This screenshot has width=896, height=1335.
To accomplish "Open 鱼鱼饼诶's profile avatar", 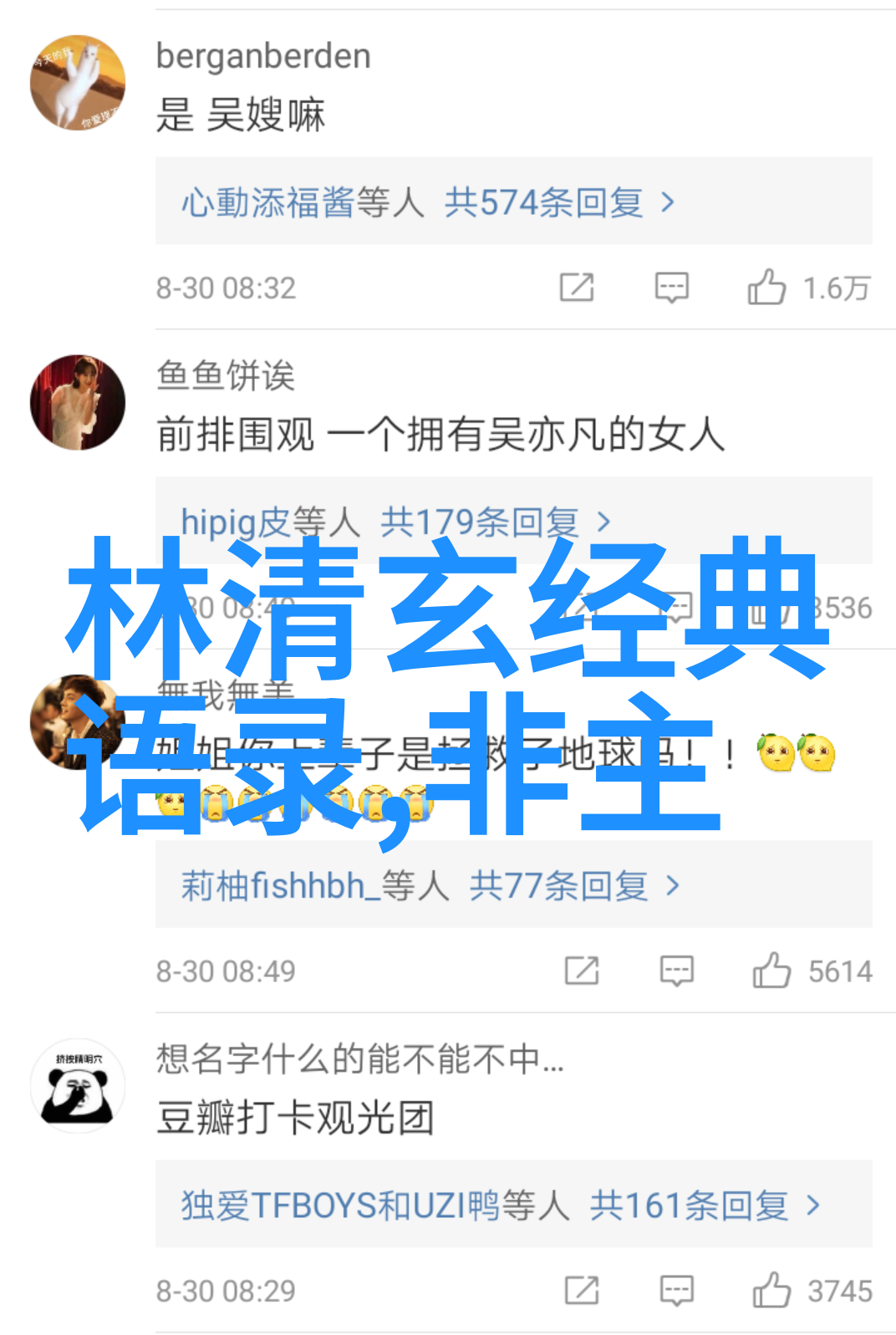I will tap(78, 402).
